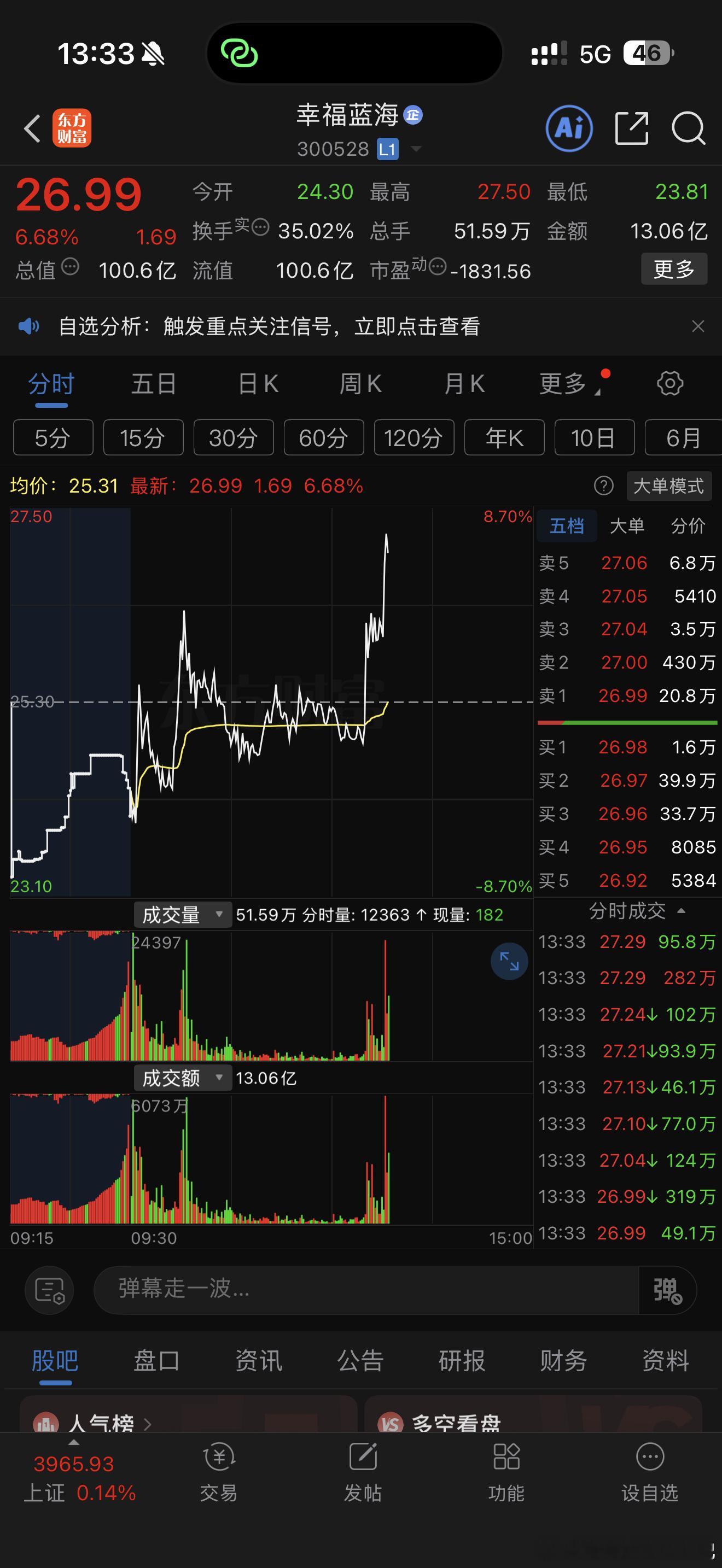This screenshot has width=722, height=1568.
Task: Mute the 自选分析 announcement speaker
Action: 28,326
